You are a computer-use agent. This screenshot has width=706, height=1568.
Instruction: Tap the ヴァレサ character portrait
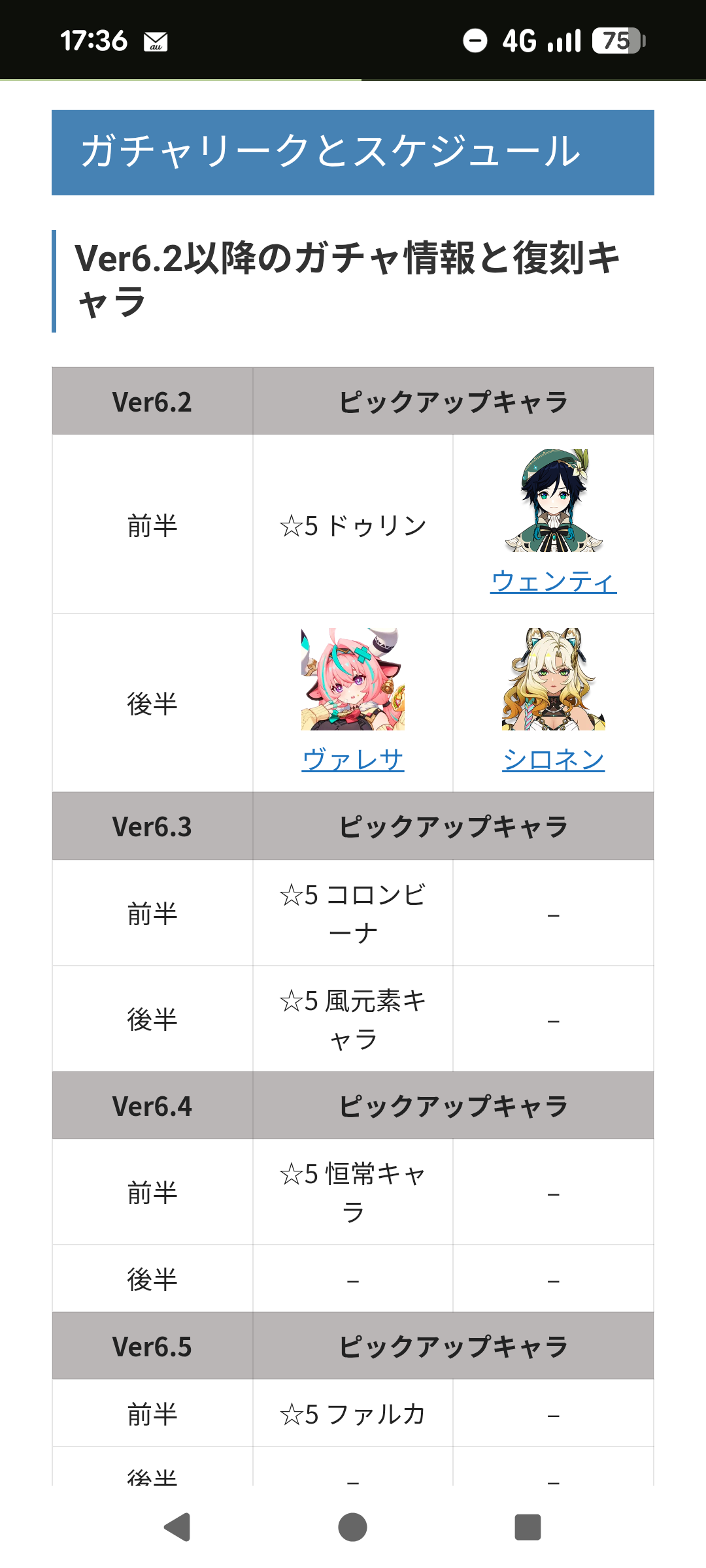tap(353, 679)
